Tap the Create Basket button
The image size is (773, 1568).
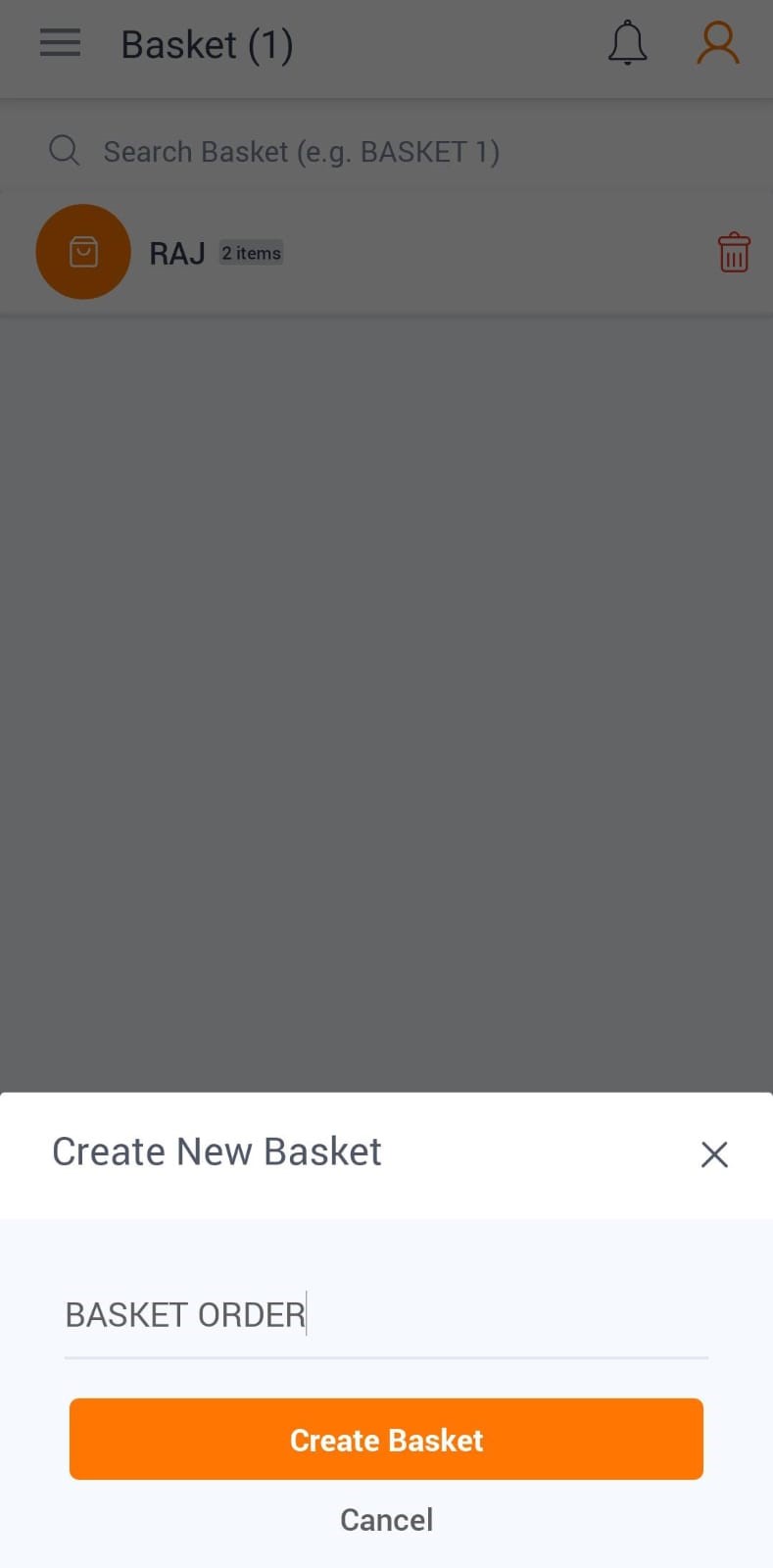click(x=386, y=1439)
